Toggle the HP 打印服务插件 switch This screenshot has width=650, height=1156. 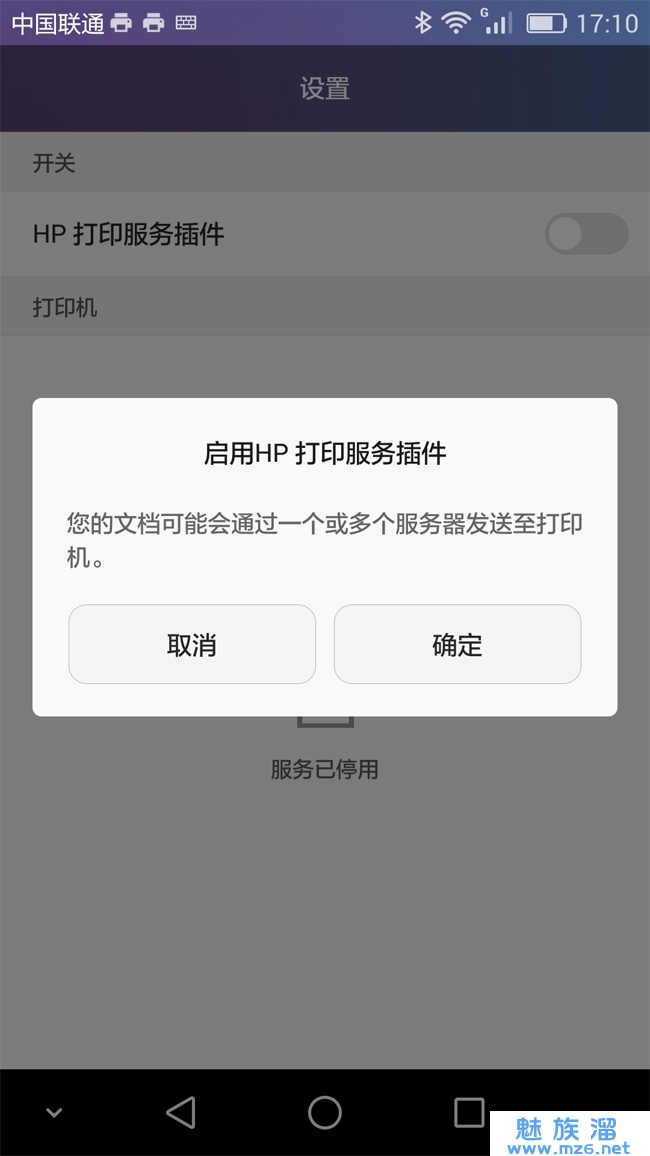587,234
